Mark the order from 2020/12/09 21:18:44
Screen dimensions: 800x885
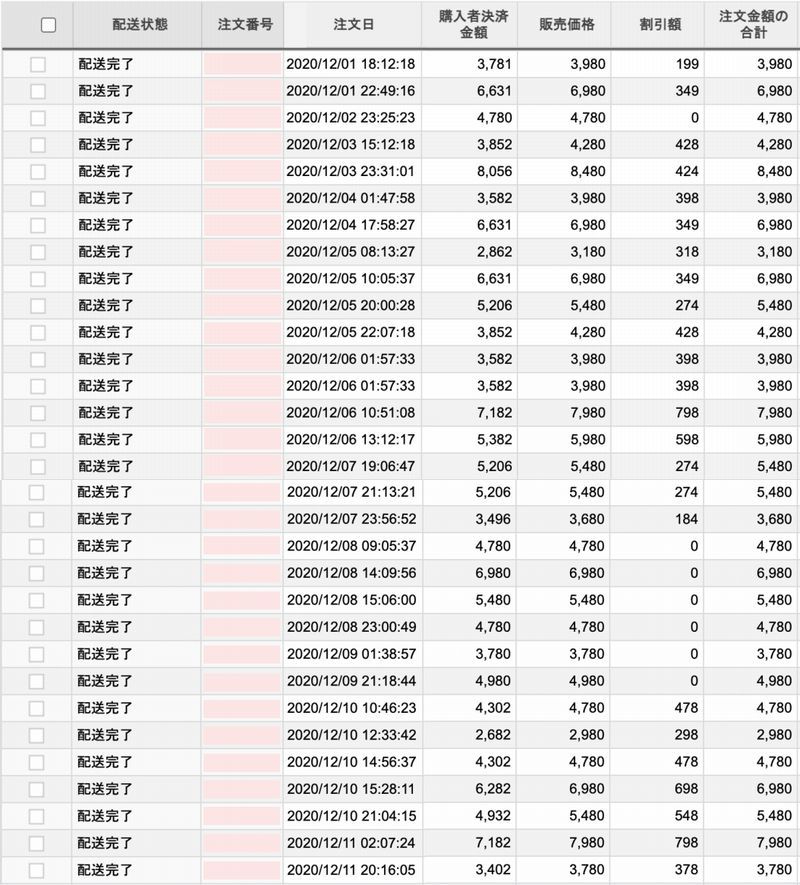pos(38,681)
